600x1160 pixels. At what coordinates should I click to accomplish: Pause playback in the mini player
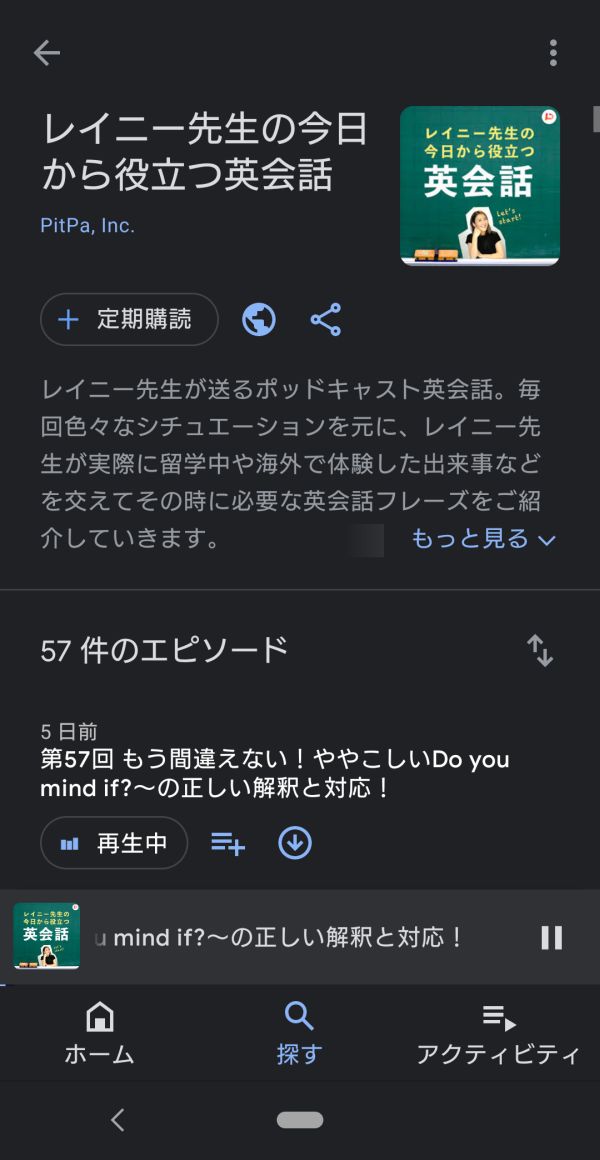pos(552,937)
